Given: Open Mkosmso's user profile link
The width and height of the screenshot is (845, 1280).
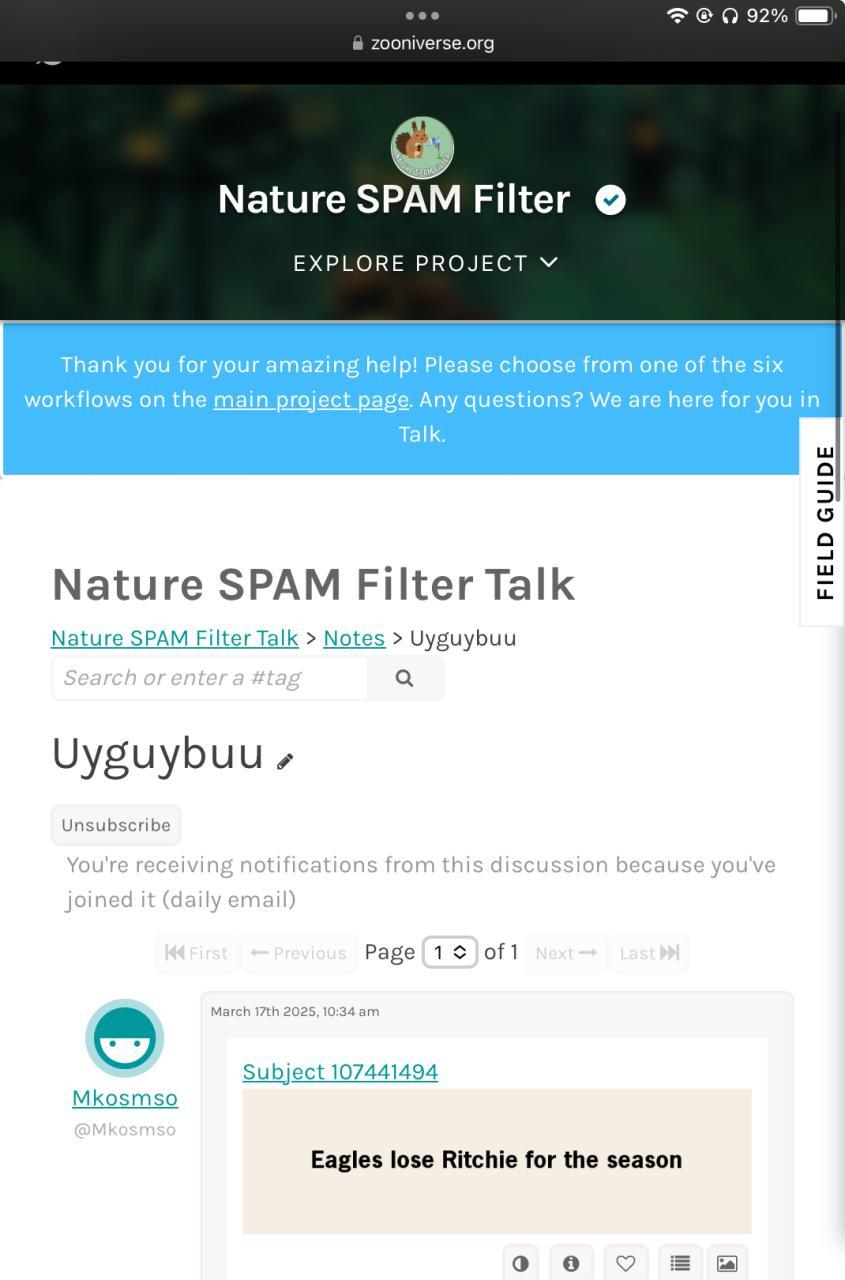Looking at the screenshot, I should (125, 1098).
